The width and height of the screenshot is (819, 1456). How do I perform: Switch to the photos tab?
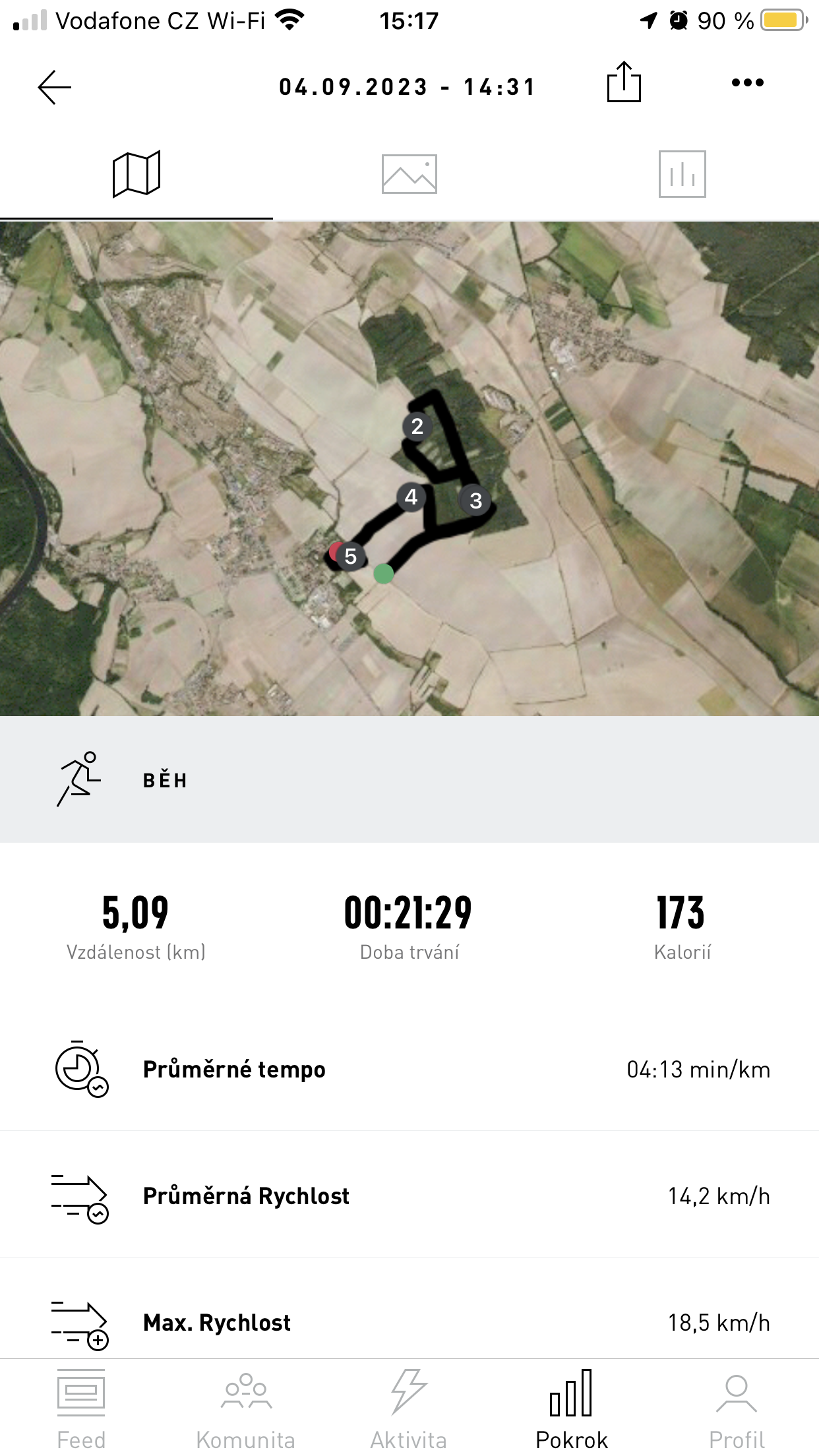(x=409, y=174)
